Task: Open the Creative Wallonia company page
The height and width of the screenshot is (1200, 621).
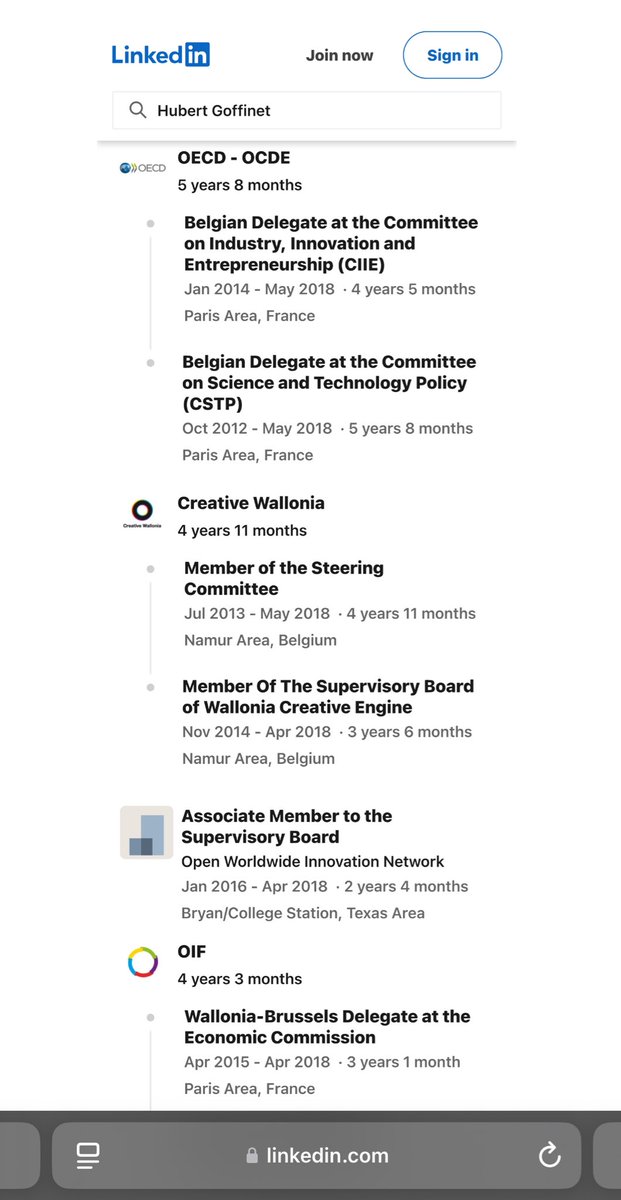Action: click(251, 503)
